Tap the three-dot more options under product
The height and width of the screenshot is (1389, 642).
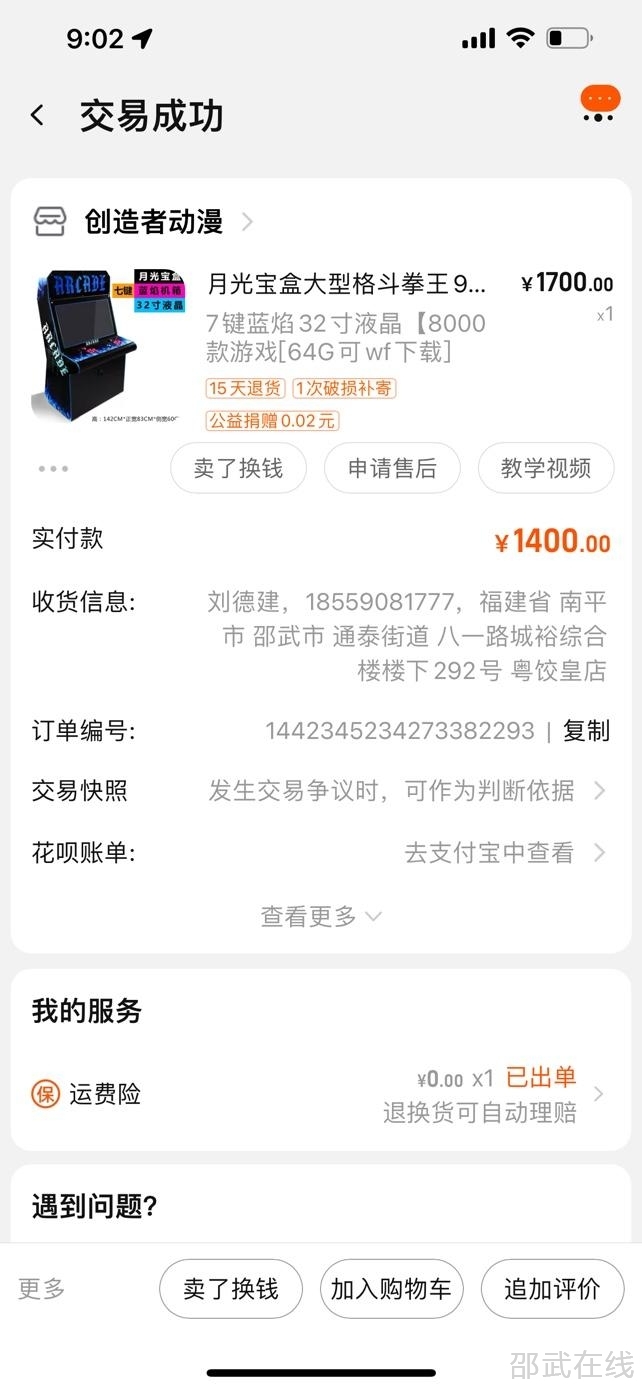pyautogui.click(x=53, y=468)
